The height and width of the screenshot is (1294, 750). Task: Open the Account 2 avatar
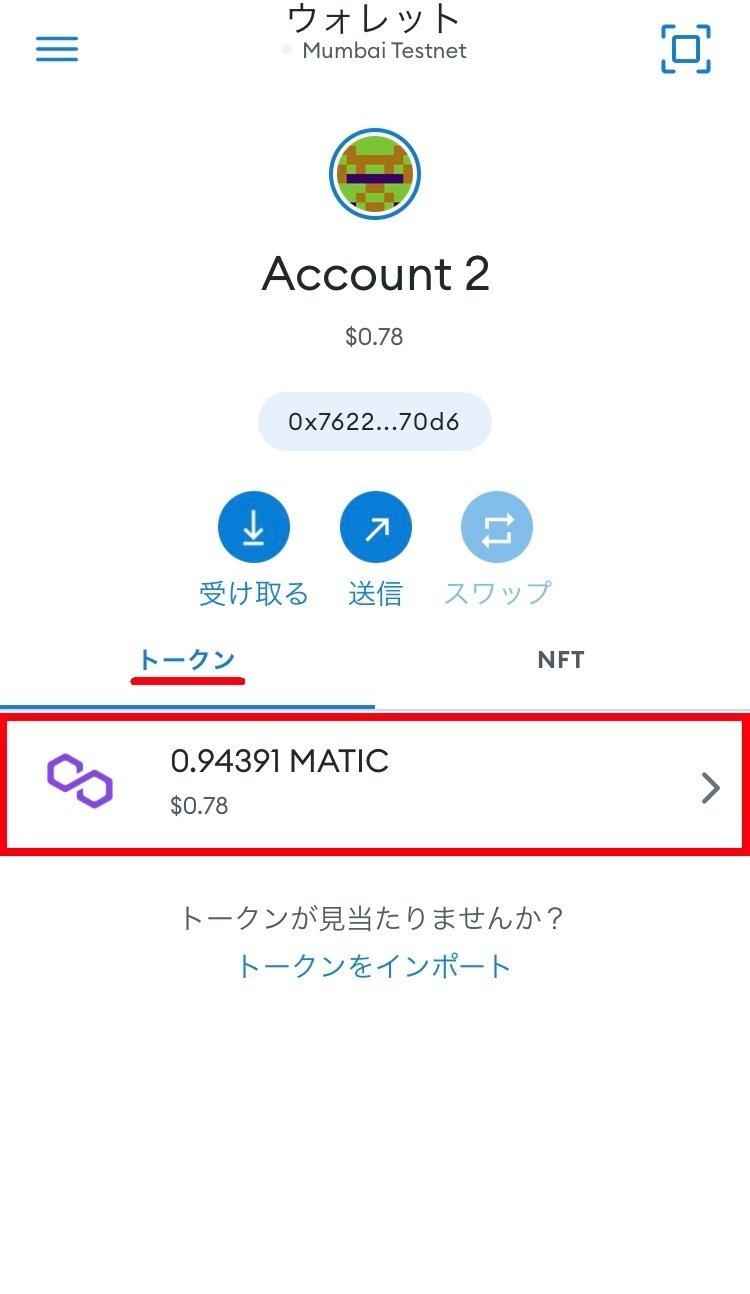[375, 174]
